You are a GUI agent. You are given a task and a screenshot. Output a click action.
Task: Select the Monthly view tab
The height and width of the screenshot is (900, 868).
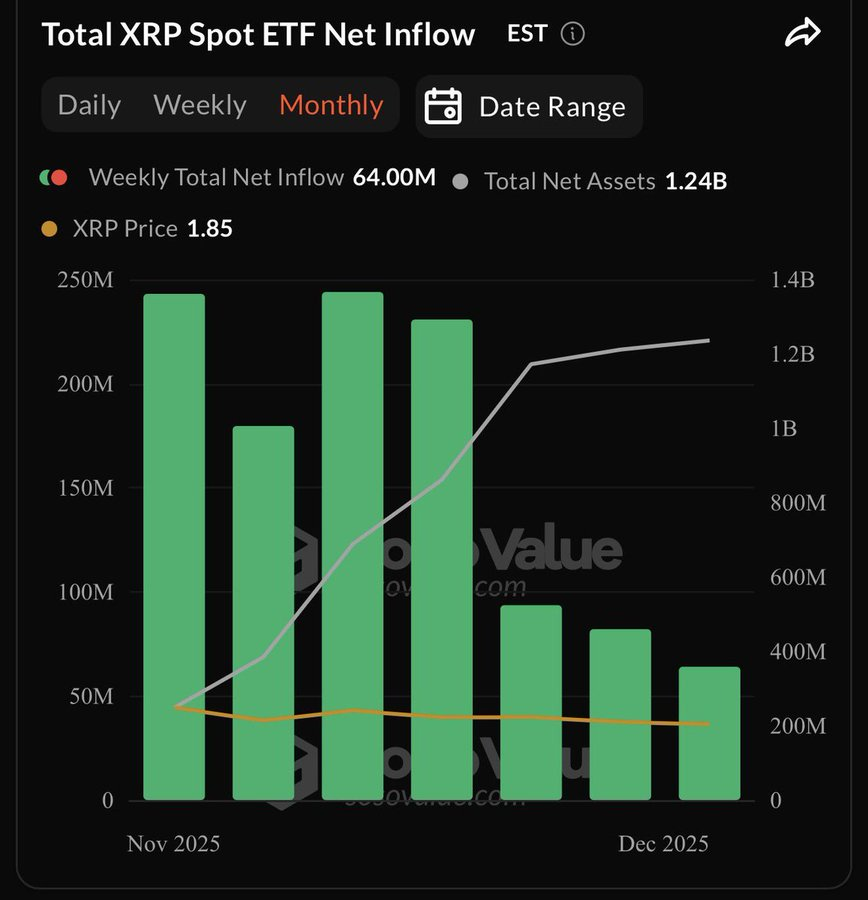pos(331,105)
